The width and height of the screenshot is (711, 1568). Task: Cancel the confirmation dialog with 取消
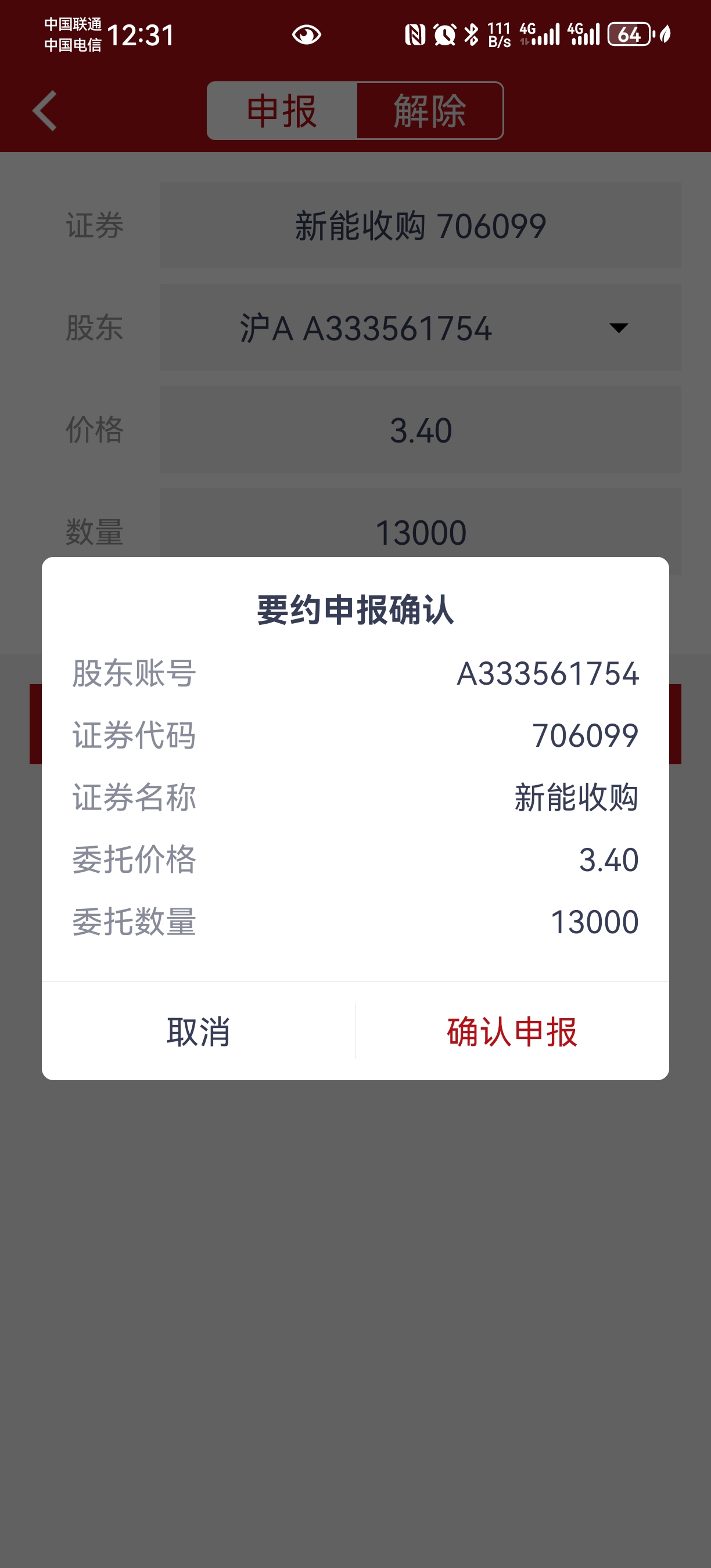coord(199,1031)
